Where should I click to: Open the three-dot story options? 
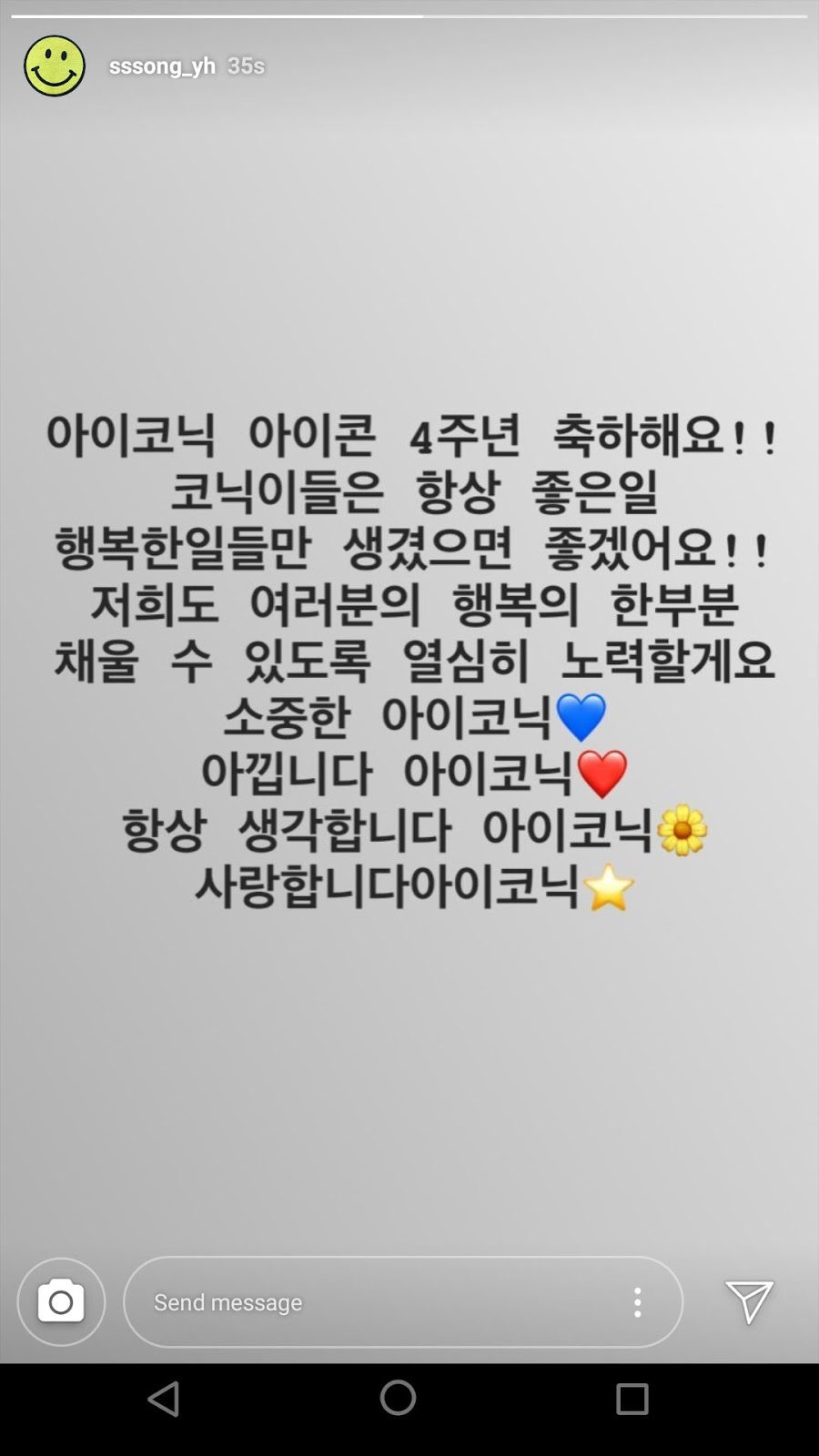[637, 1302]
